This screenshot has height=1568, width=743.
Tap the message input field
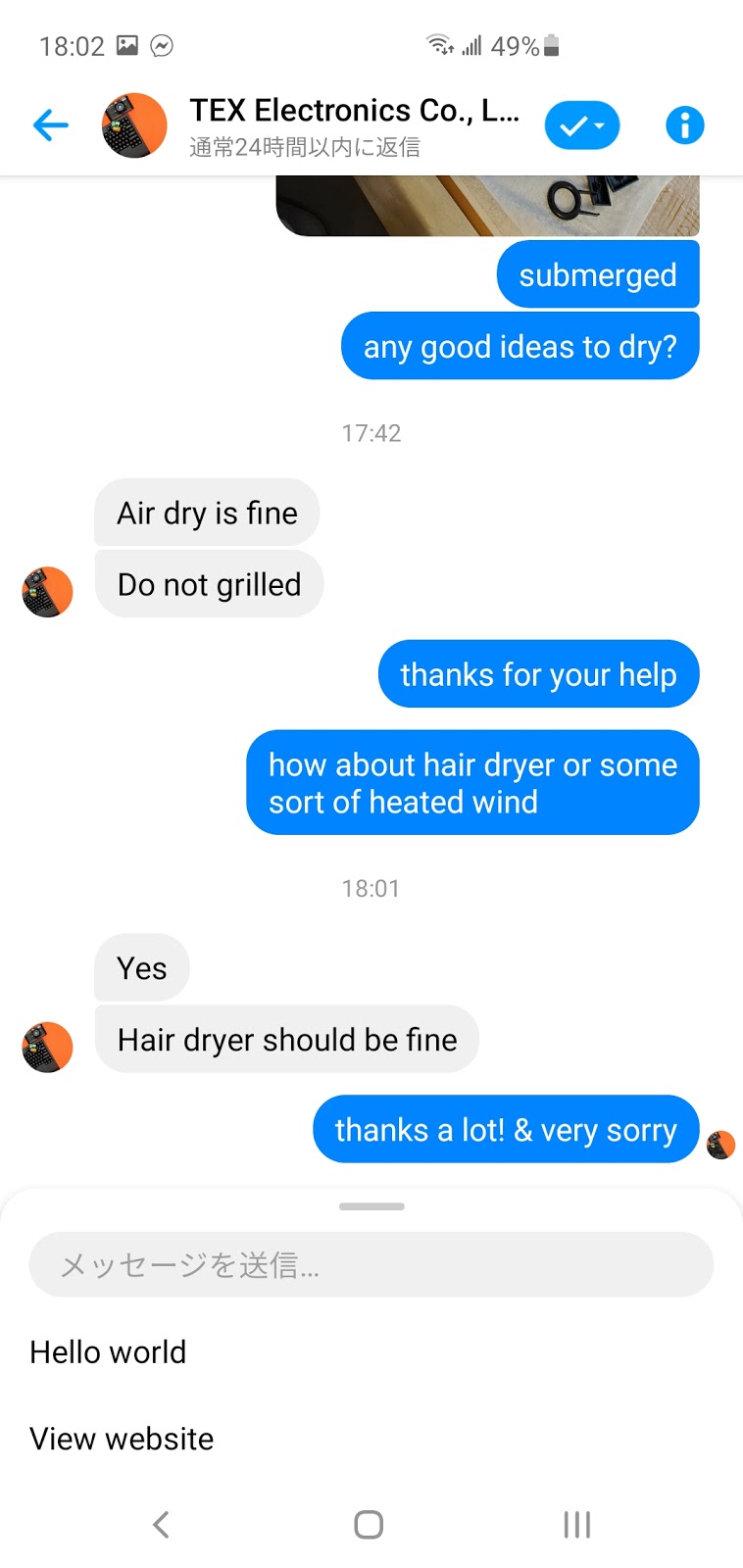coord(371,1265)
